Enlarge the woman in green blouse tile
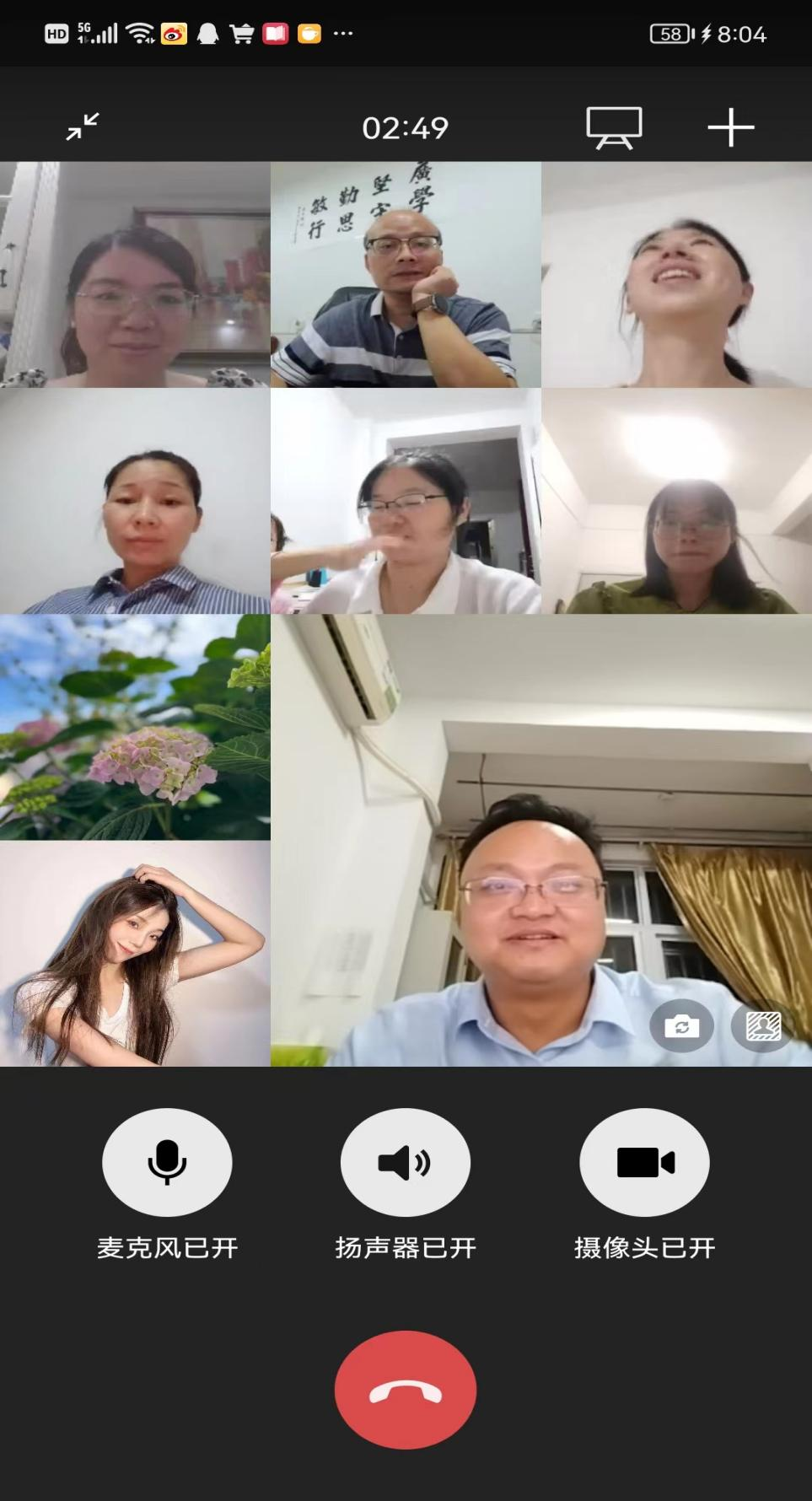The image size is (812, 1501). tap(676, 501)
